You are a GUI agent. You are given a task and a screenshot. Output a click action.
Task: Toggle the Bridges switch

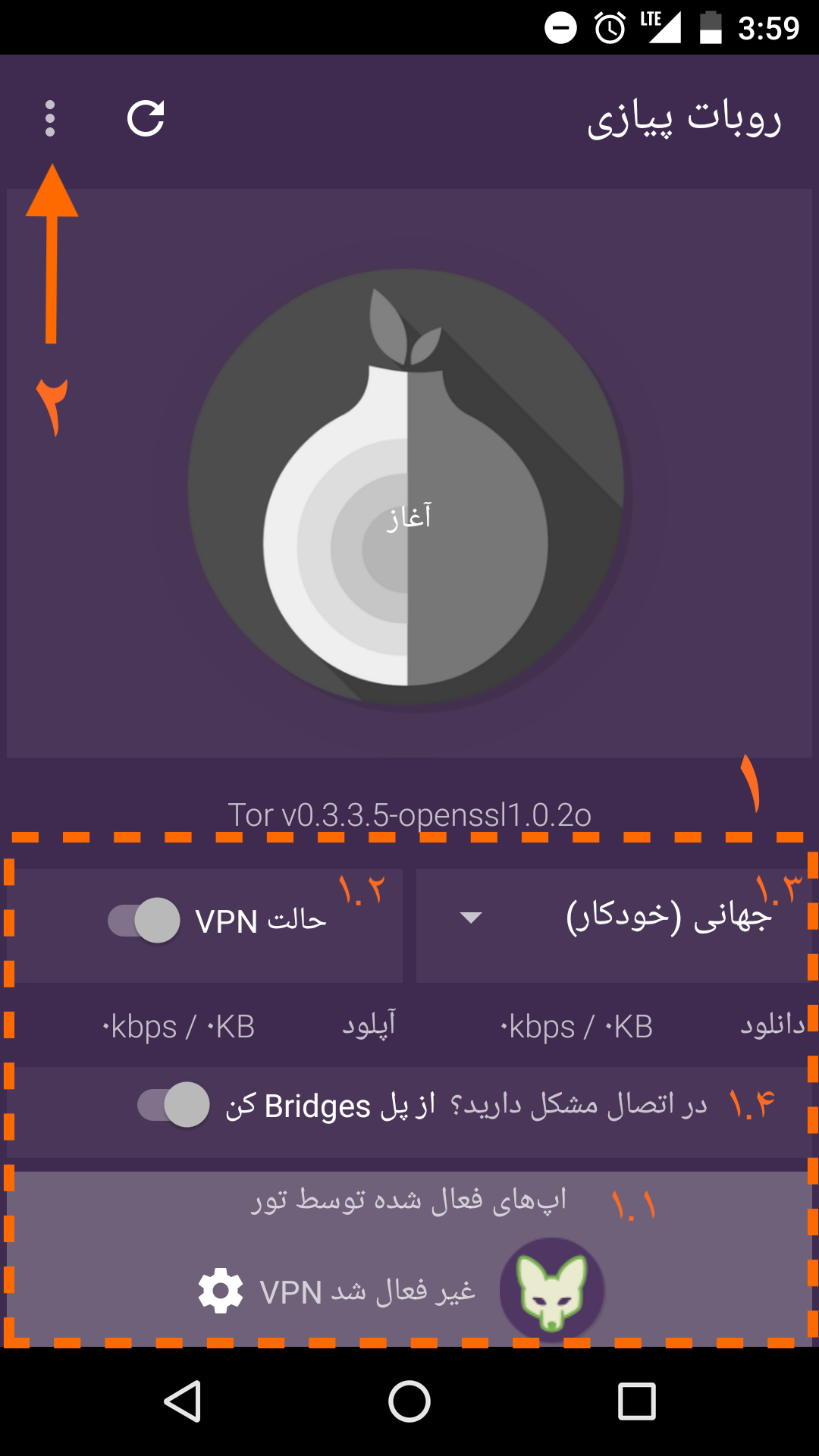pyautogui.click(x=174, y=1105)
